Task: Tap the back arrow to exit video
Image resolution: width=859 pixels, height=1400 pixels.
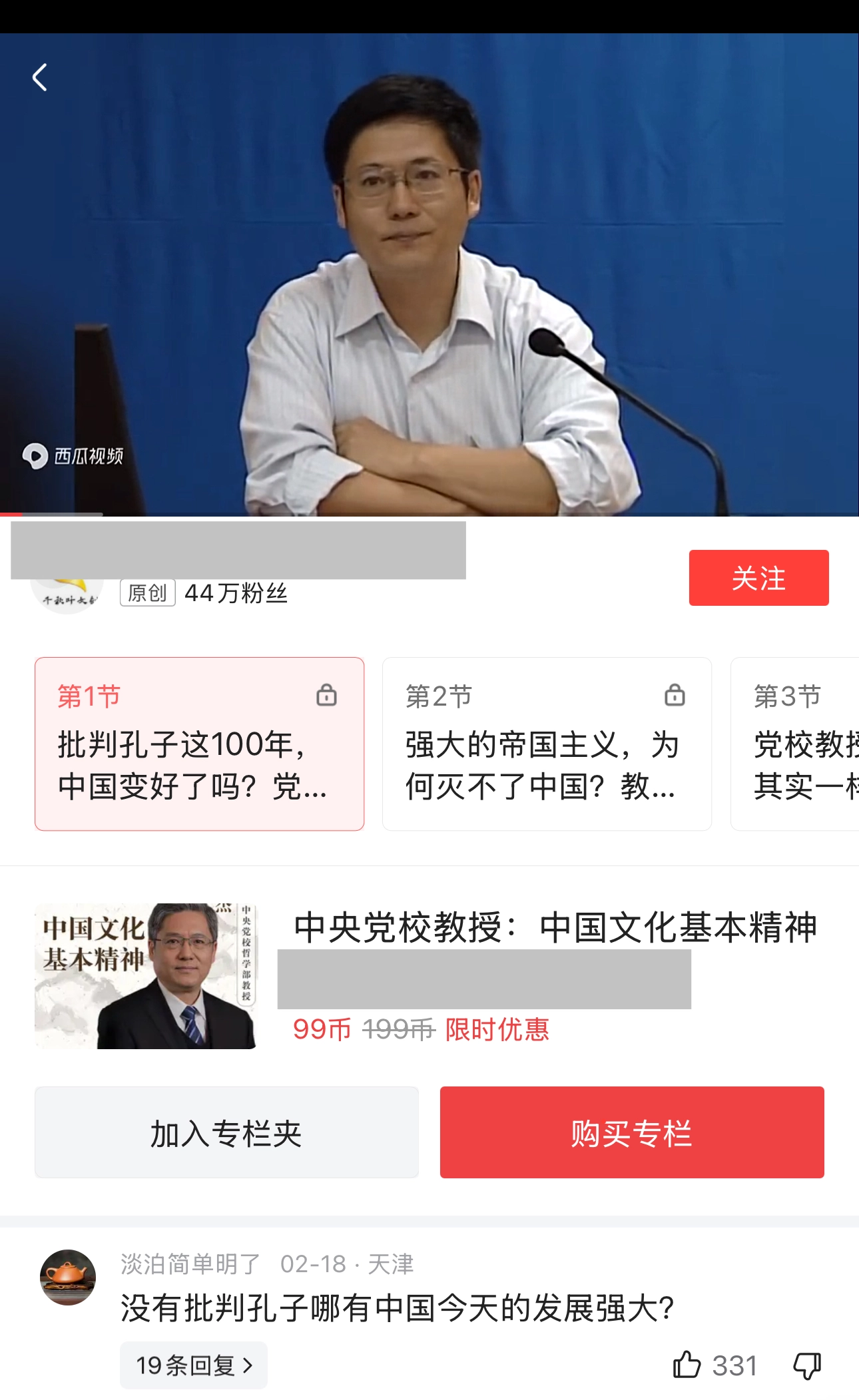Action: [40, 77]
